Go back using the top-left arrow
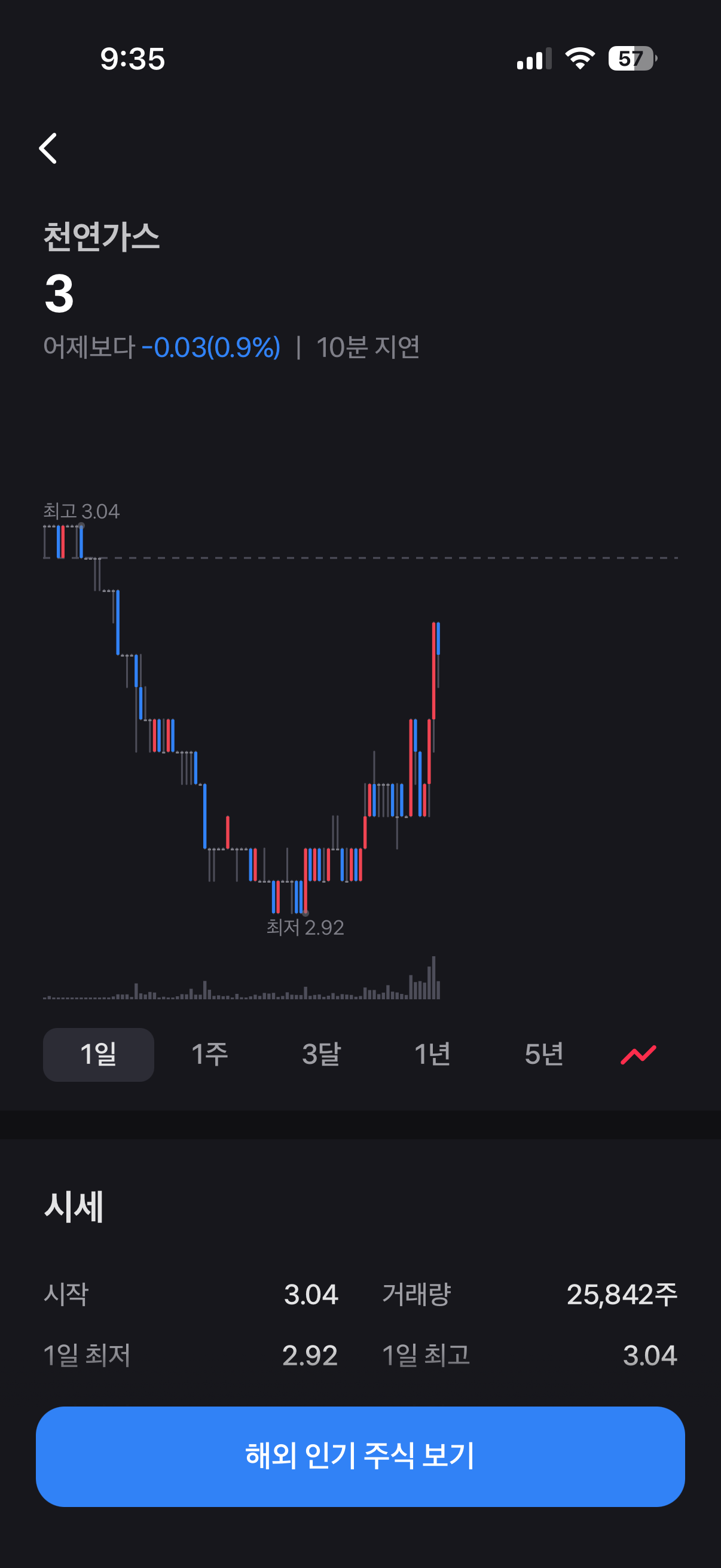 pos(48,148)
